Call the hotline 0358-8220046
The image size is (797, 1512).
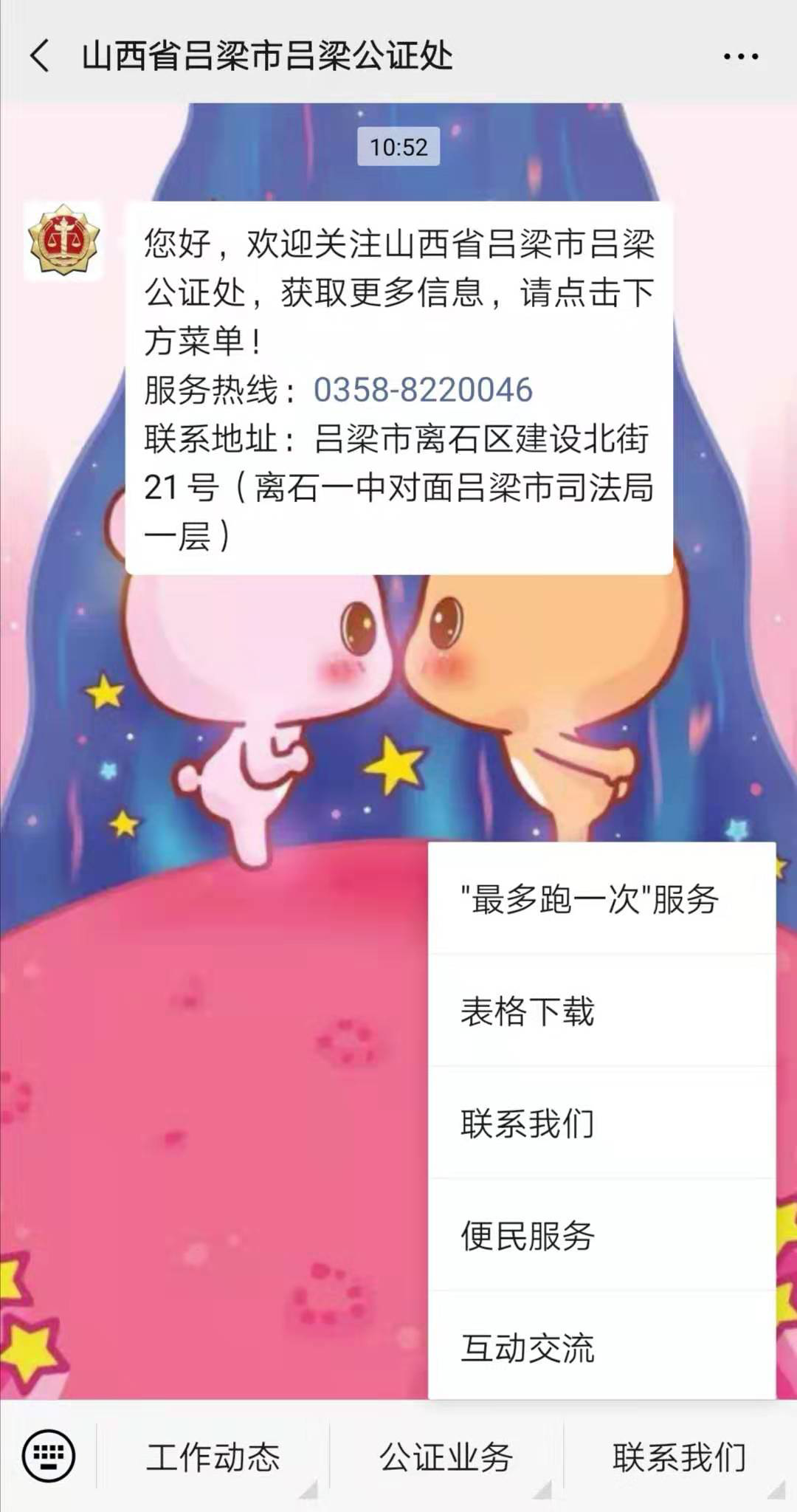(x=422, y=390)
